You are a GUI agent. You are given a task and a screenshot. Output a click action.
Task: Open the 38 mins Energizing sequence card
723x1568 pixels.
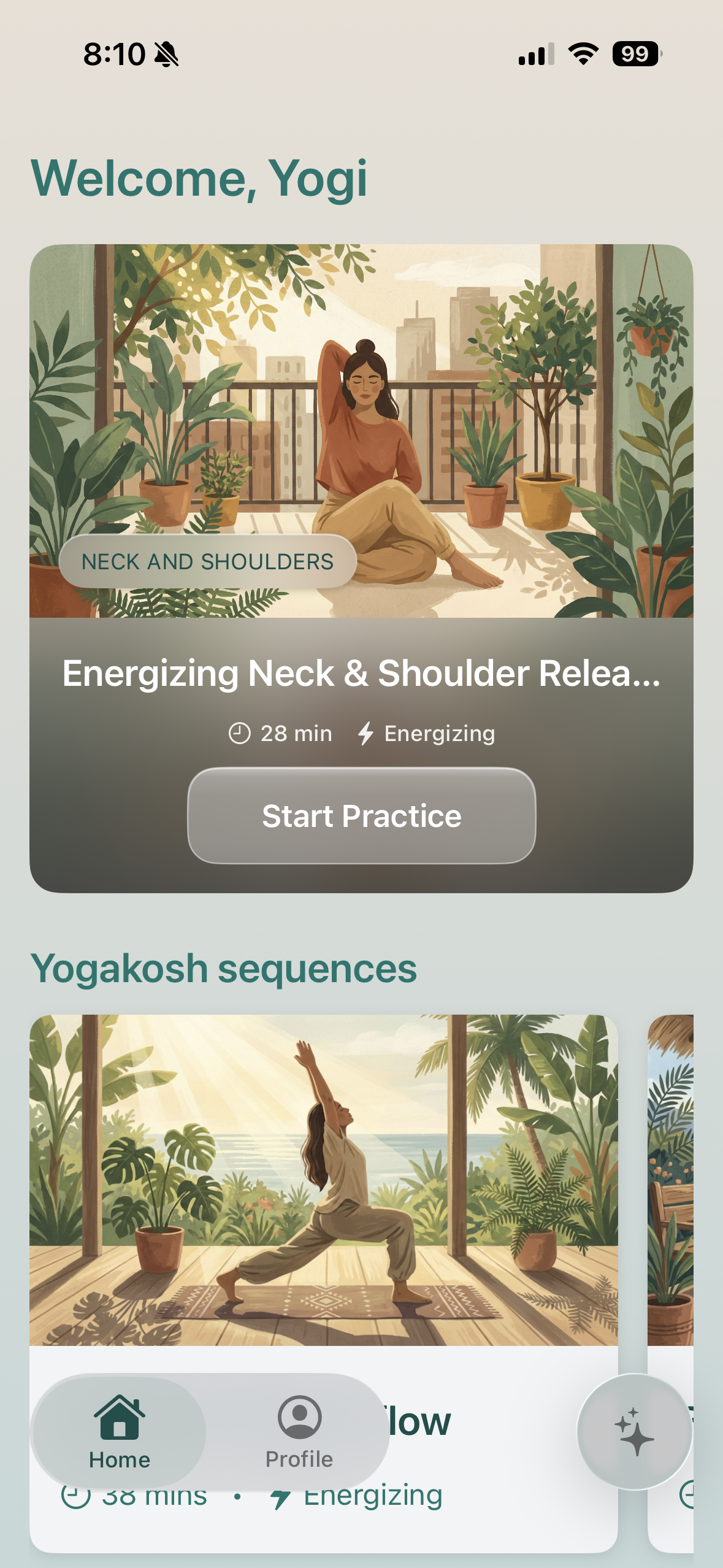pos(323,1181)
